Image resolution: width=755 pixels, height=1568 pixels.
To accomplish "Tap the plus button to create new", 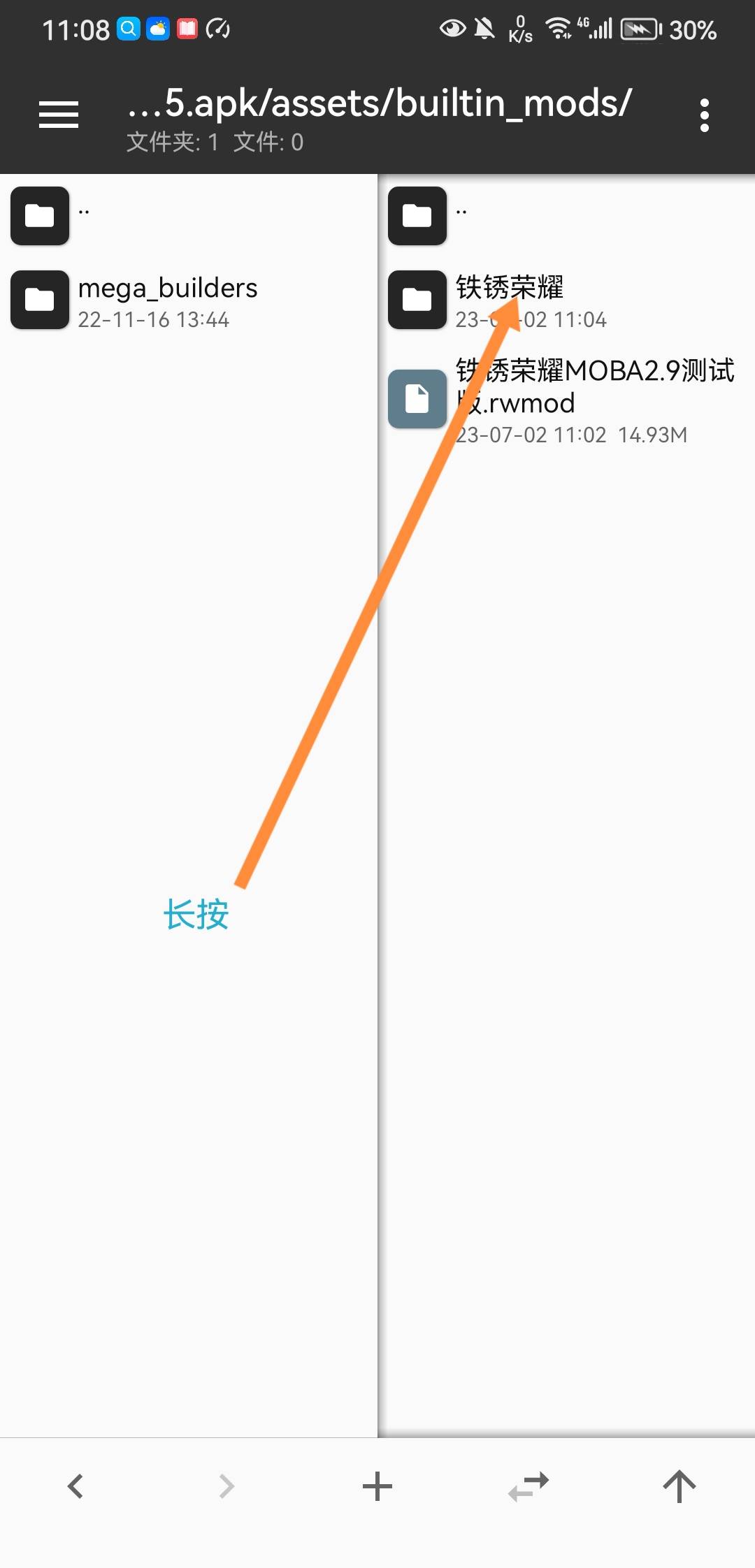I will pyautogui.click(x=377, y=1486).
